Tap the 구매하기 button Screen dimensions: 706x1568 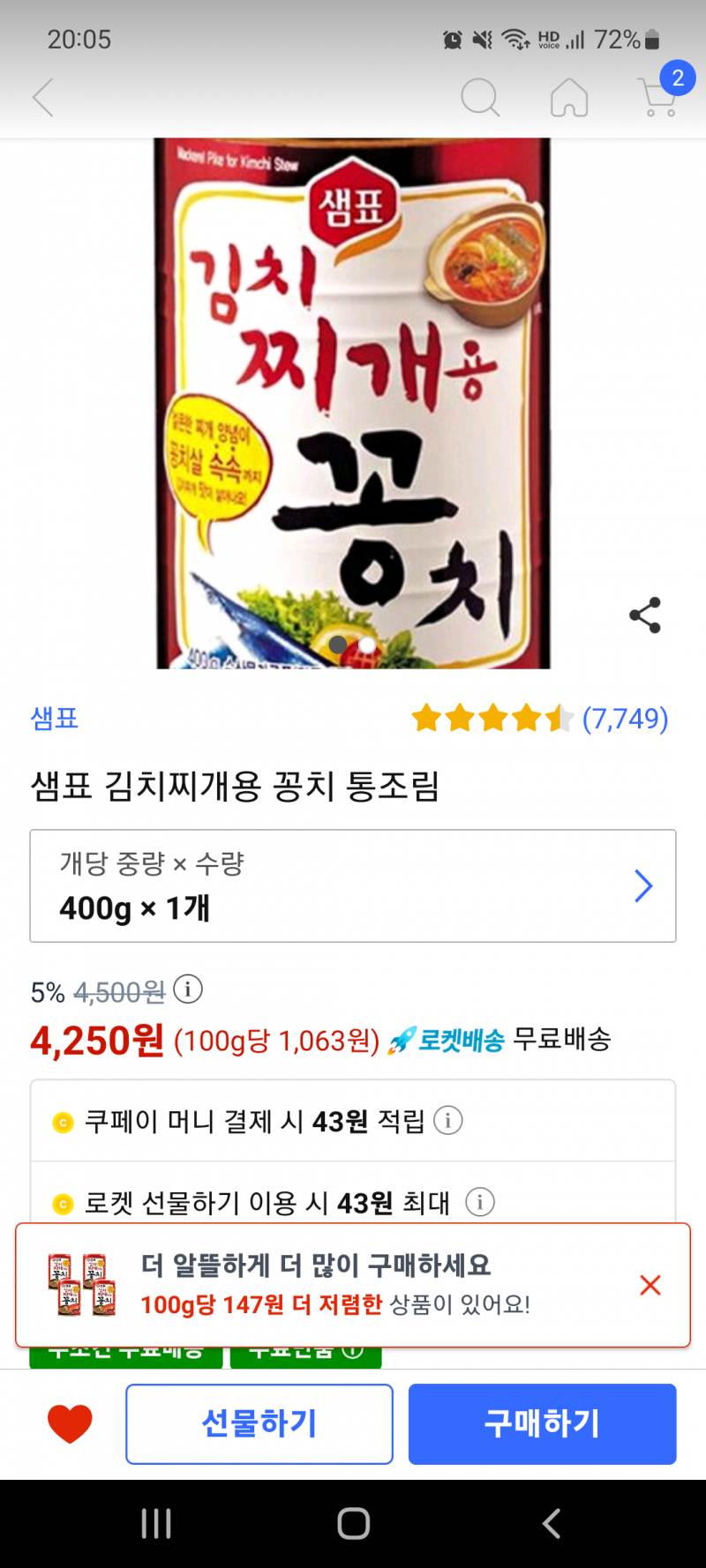tap(542, 1423)
